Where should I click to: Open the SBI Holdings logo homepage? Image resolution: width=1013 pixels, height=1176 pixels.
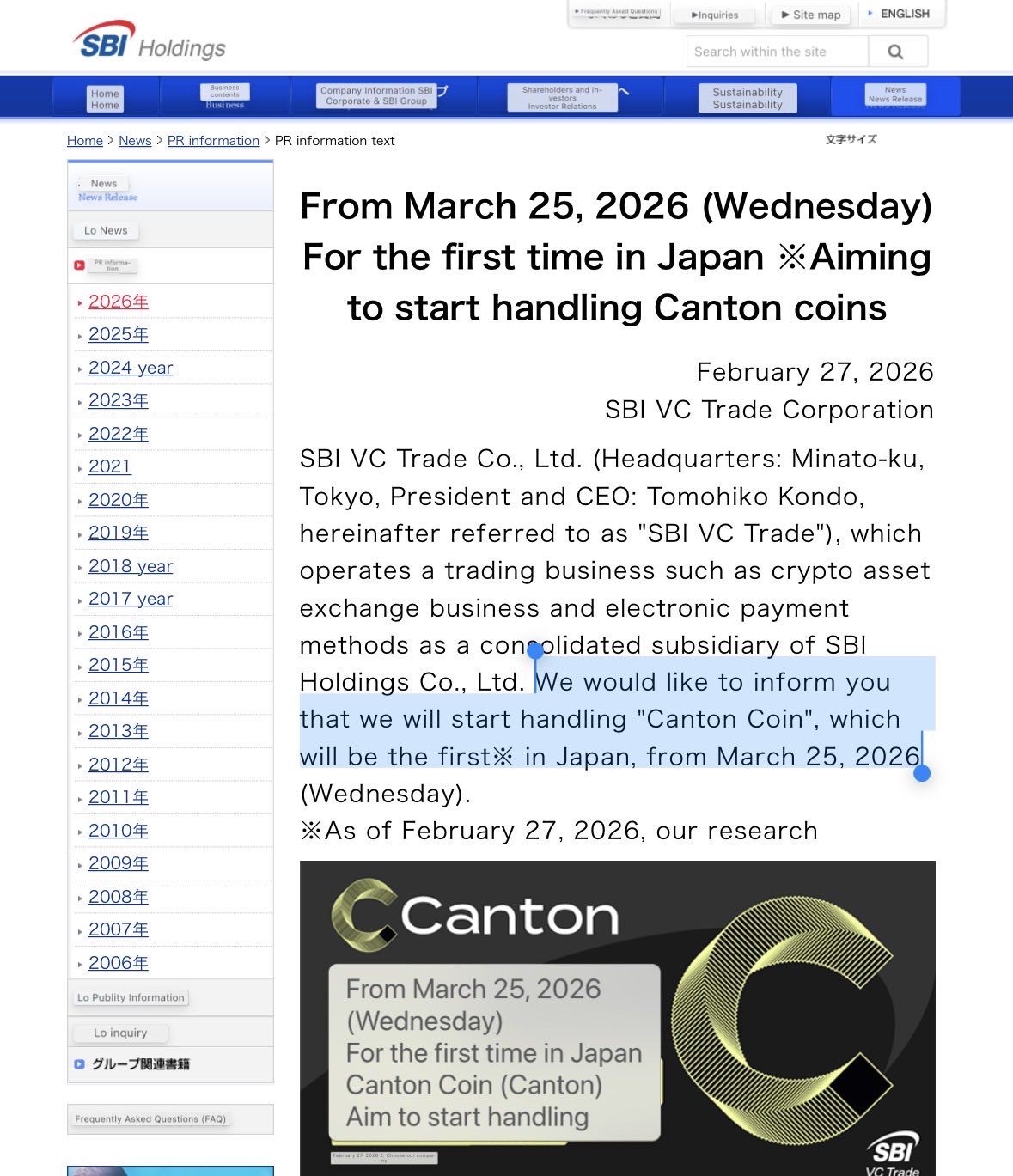tap(149, 43)
